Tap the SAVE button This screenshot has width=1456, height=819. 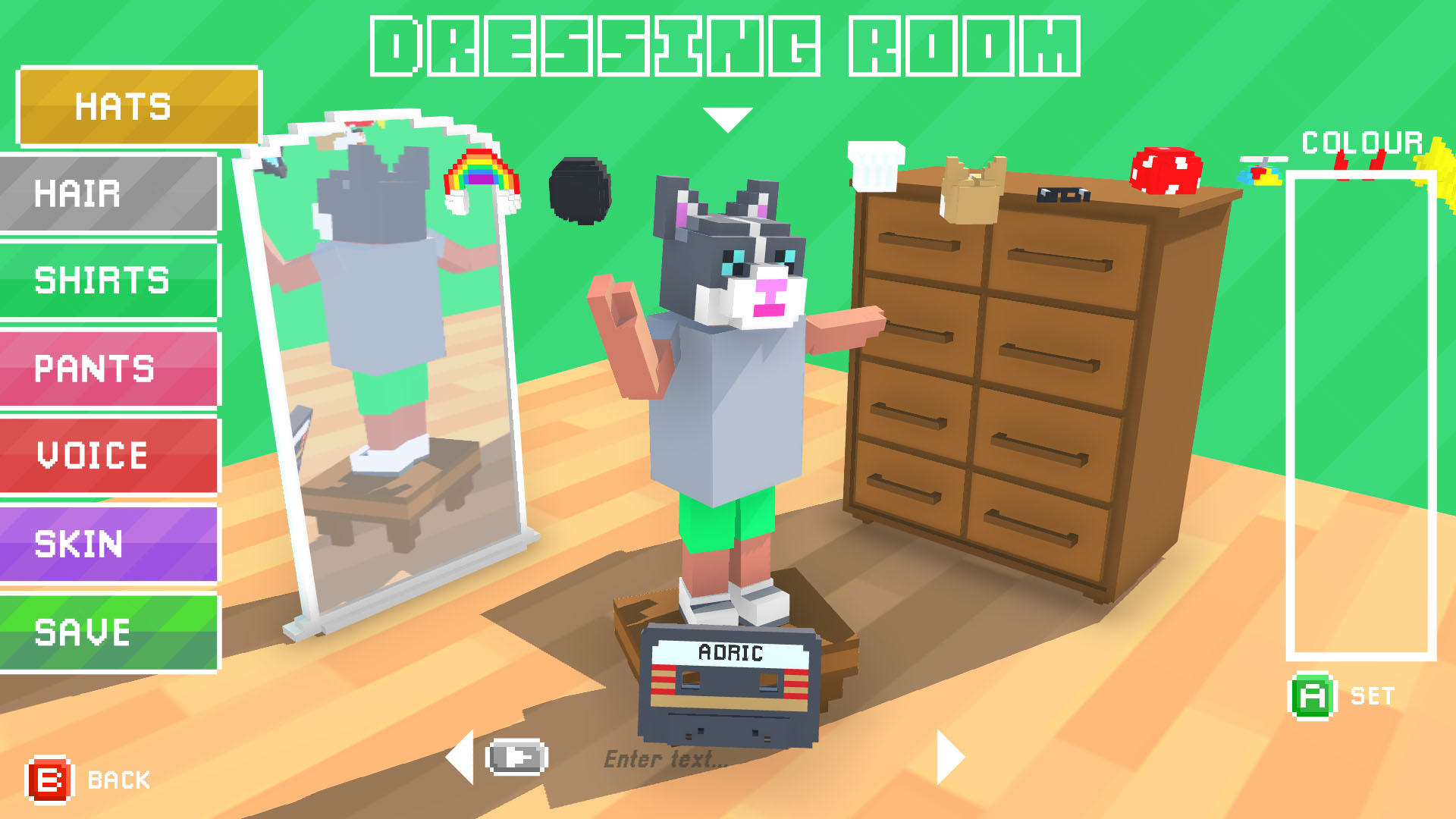point(110,632)
